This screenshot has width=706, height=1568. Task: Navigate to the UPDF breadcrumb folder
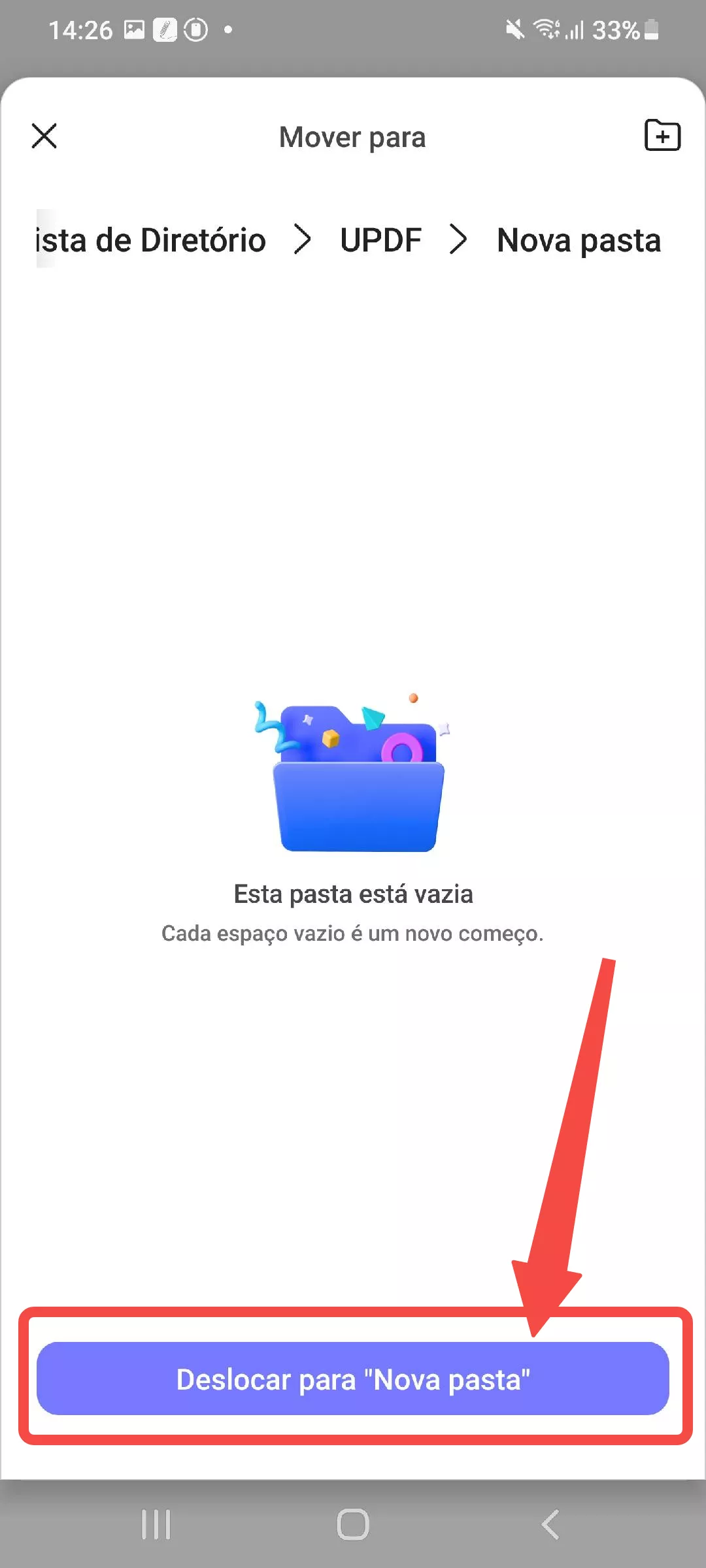coord(381,239)
